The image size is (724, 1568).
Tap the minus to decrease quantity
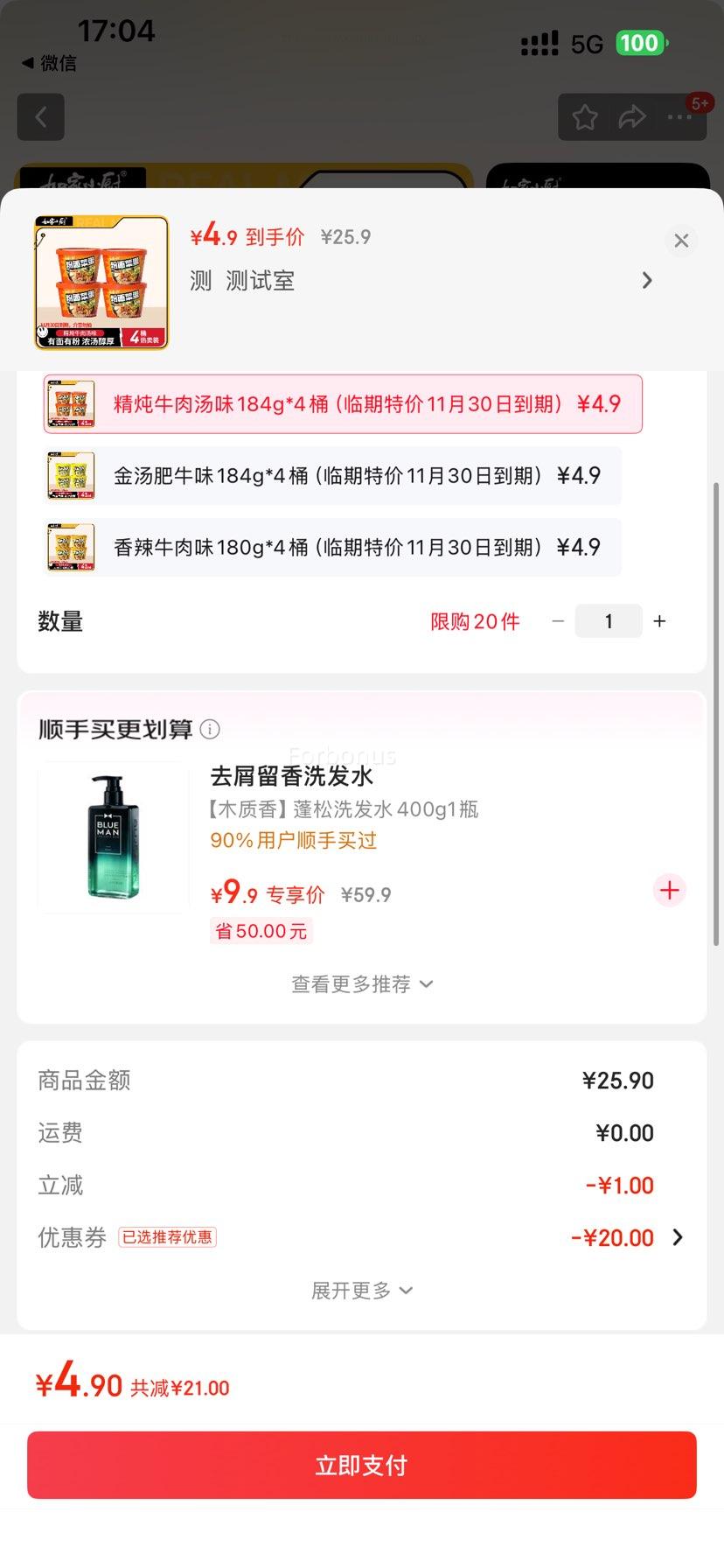557,621
